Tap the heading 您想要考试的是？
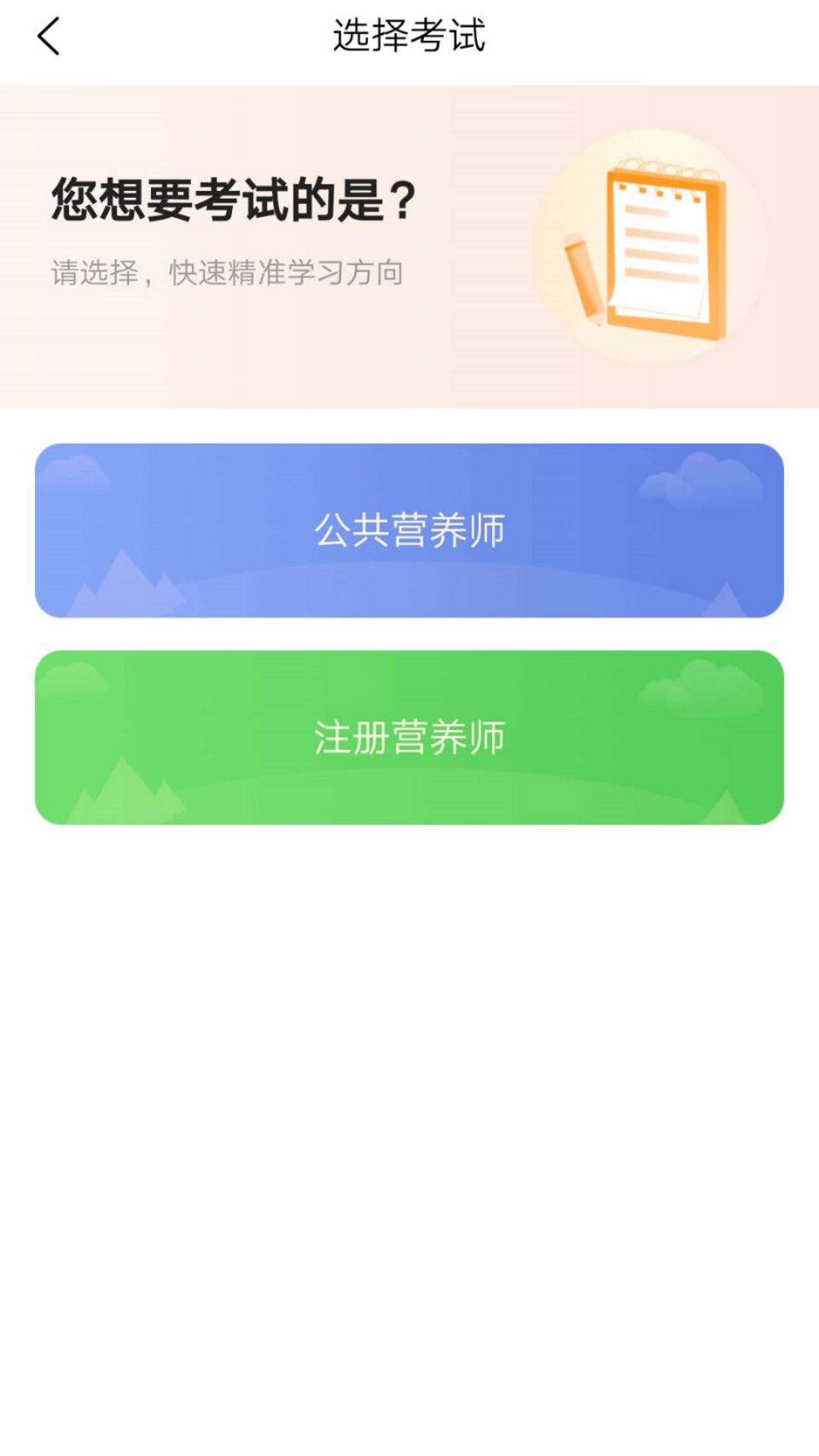The height and width of the screenshot is (1456, 819). pos(231,199)
